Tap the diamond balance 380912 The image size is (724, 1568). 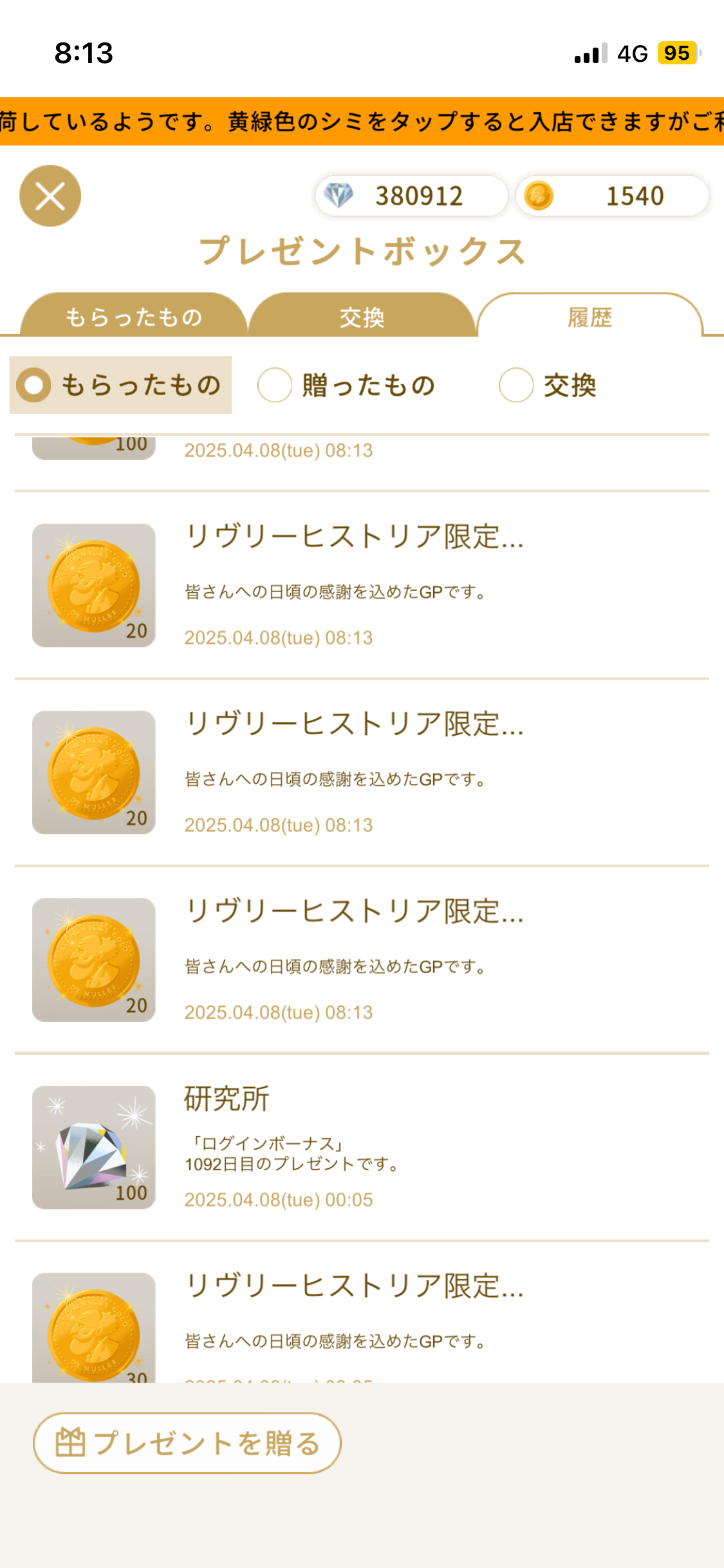tap(412, 196)
